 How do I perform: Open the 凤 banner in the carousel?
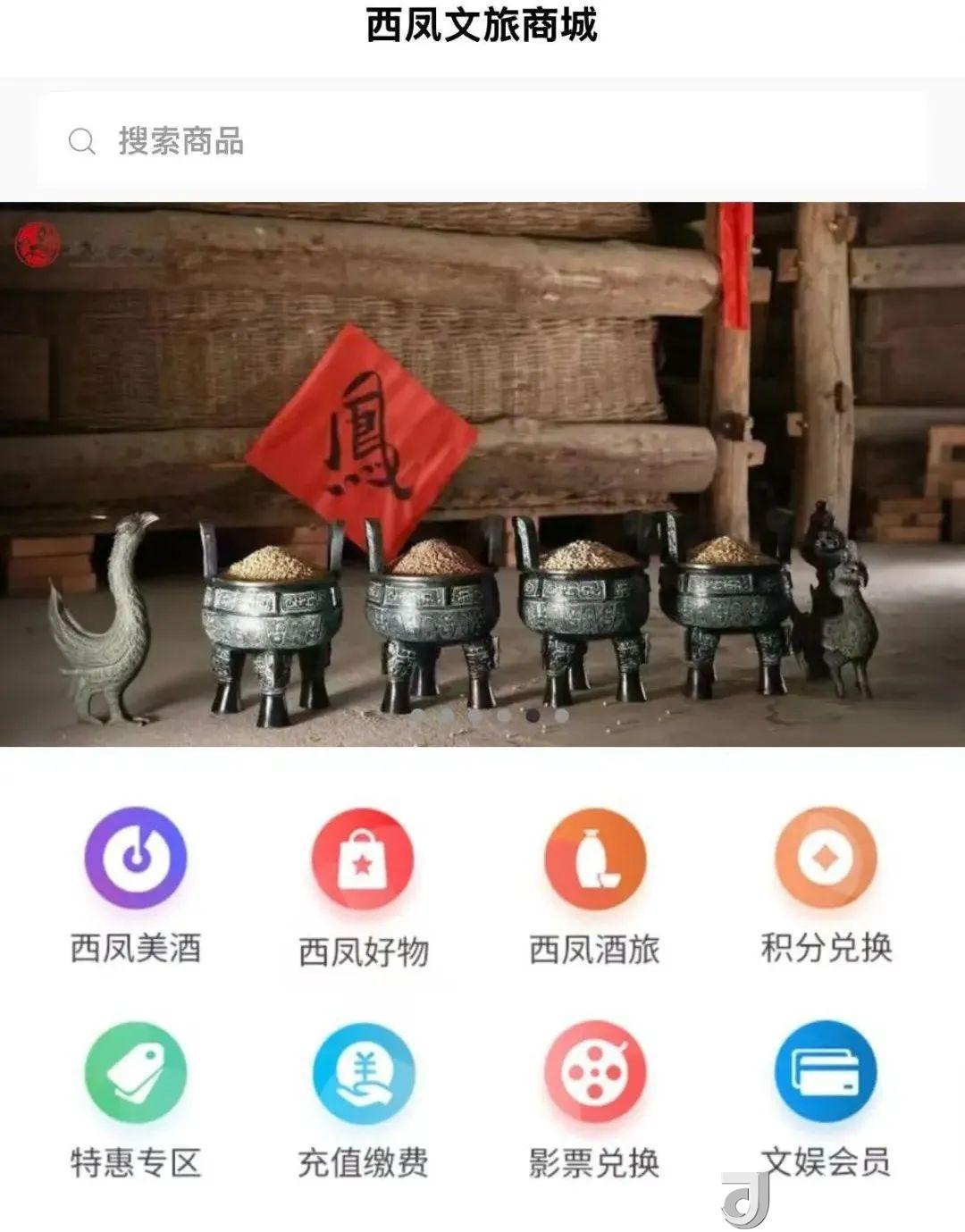click(x=482, y=474)
